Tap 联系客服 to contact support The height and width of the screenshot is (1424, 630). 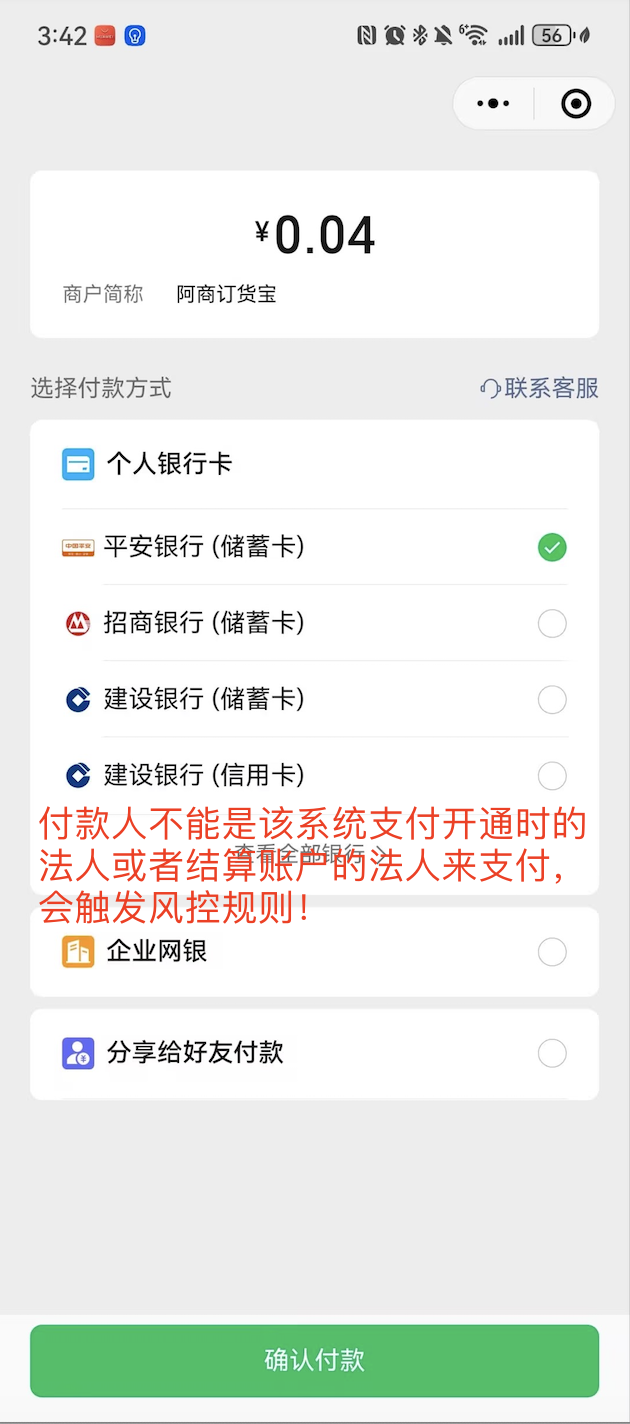(540, 388)
